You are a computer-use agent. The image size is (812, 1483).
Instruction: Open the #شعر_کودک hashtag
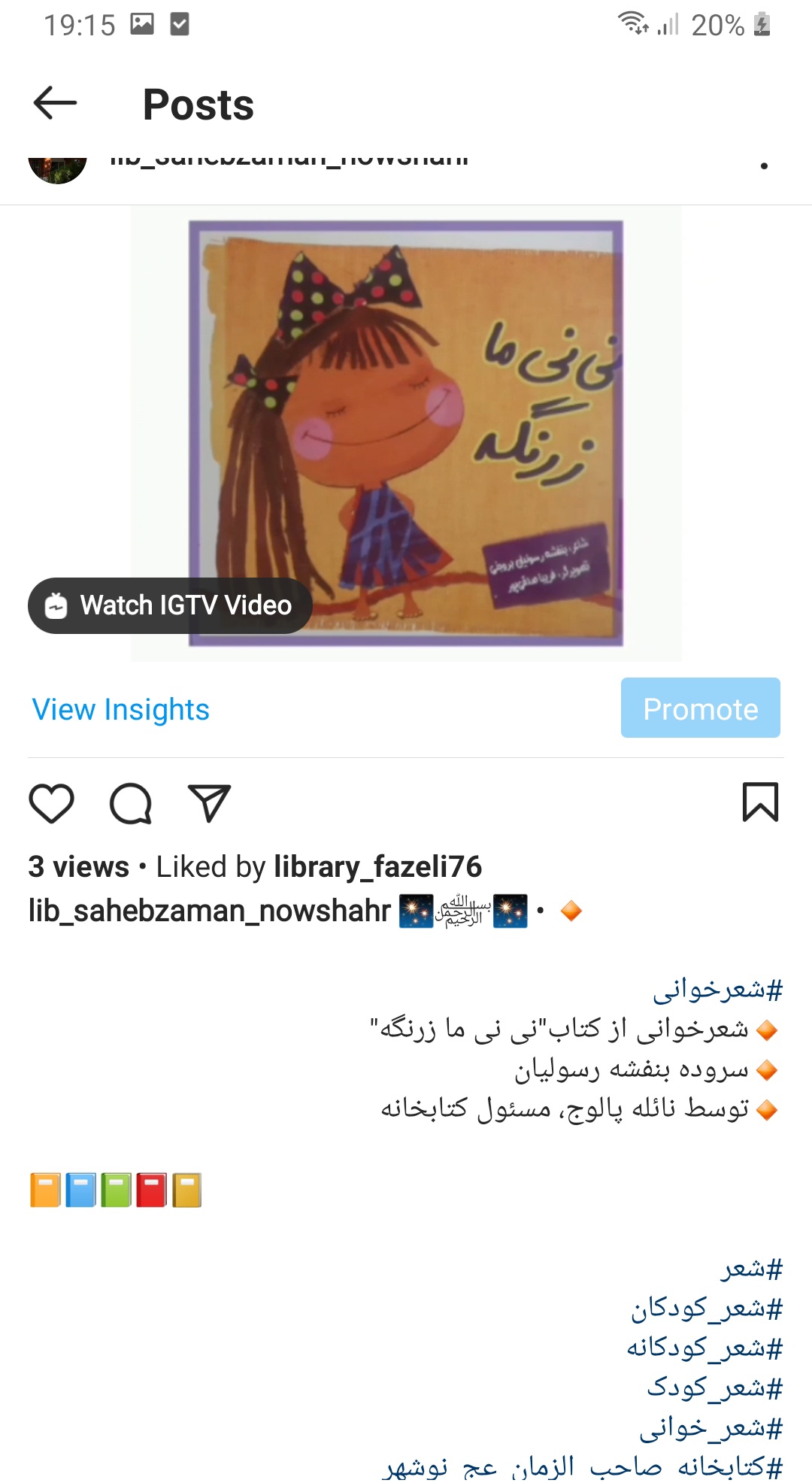click(714, 1387)
